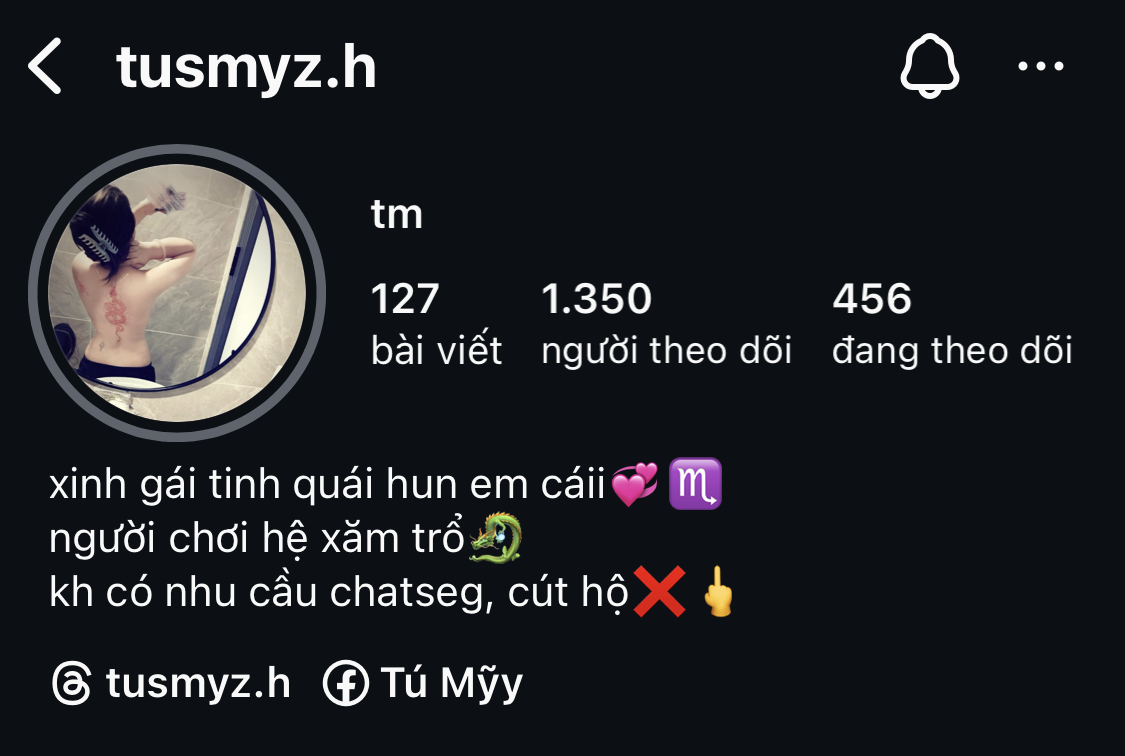
Task: Go back using the back arrow
Action: point(45,68)
